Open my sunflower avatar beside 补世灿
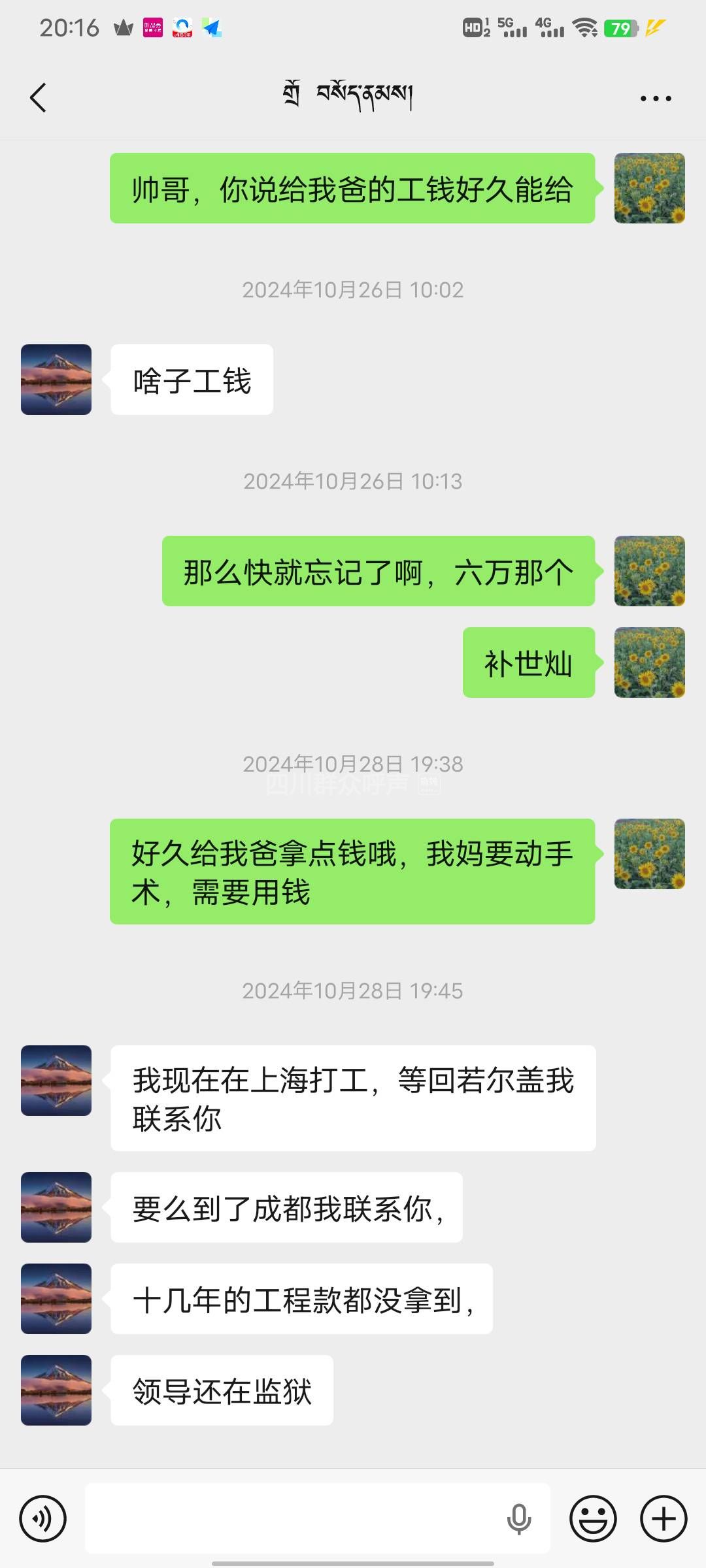 tap(649, 662)
